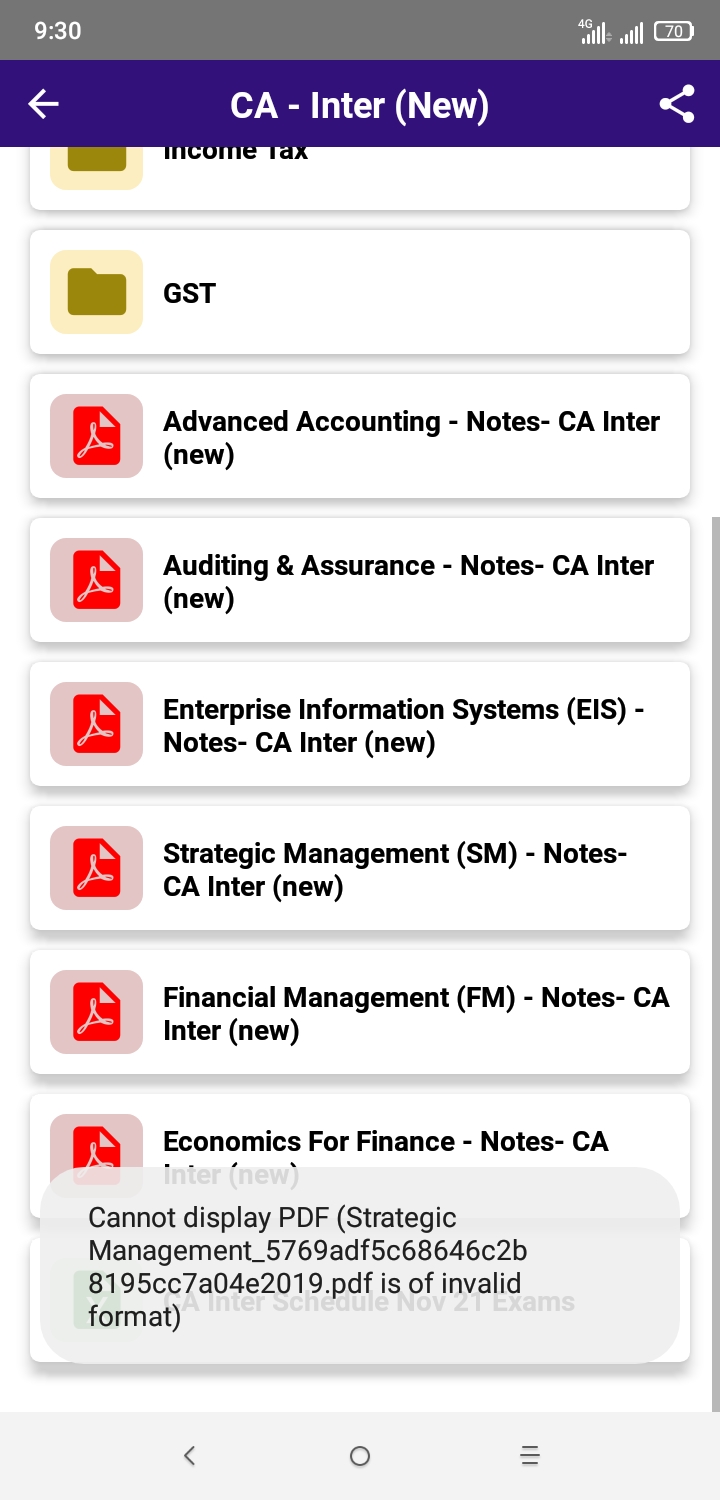Tap the system home button

pyautogui.click(x=360, y=1456)
